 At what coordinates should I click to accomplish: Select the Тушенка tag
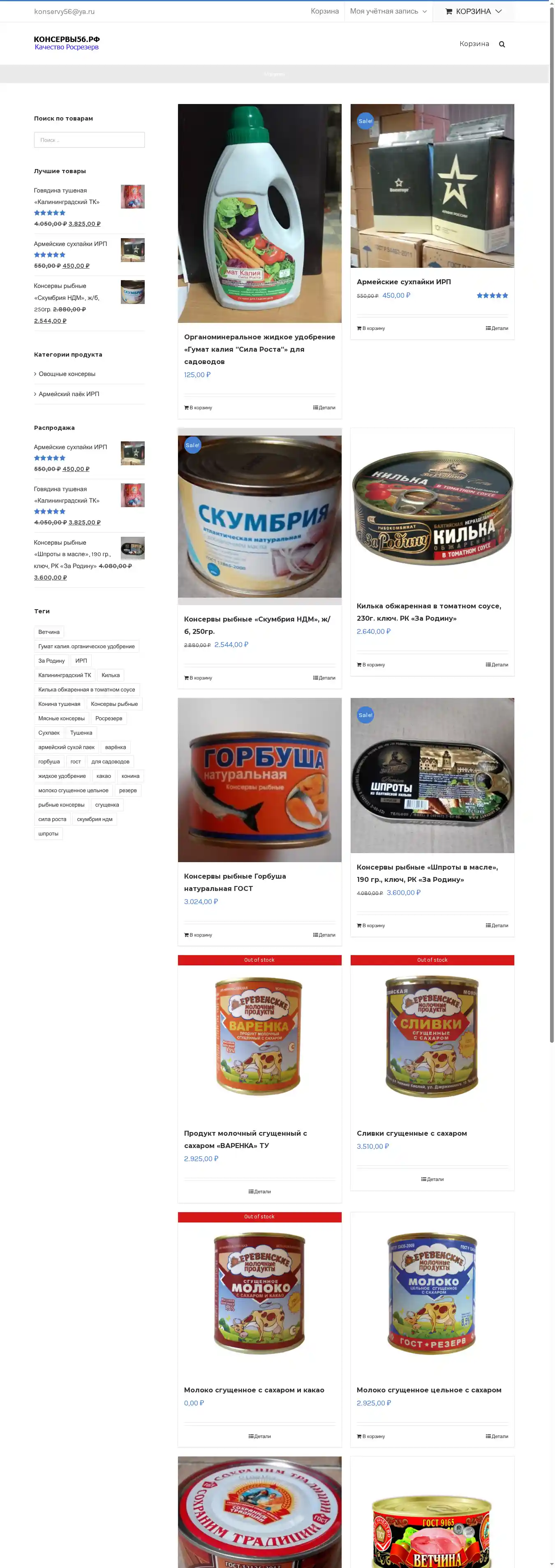(81, 733)
